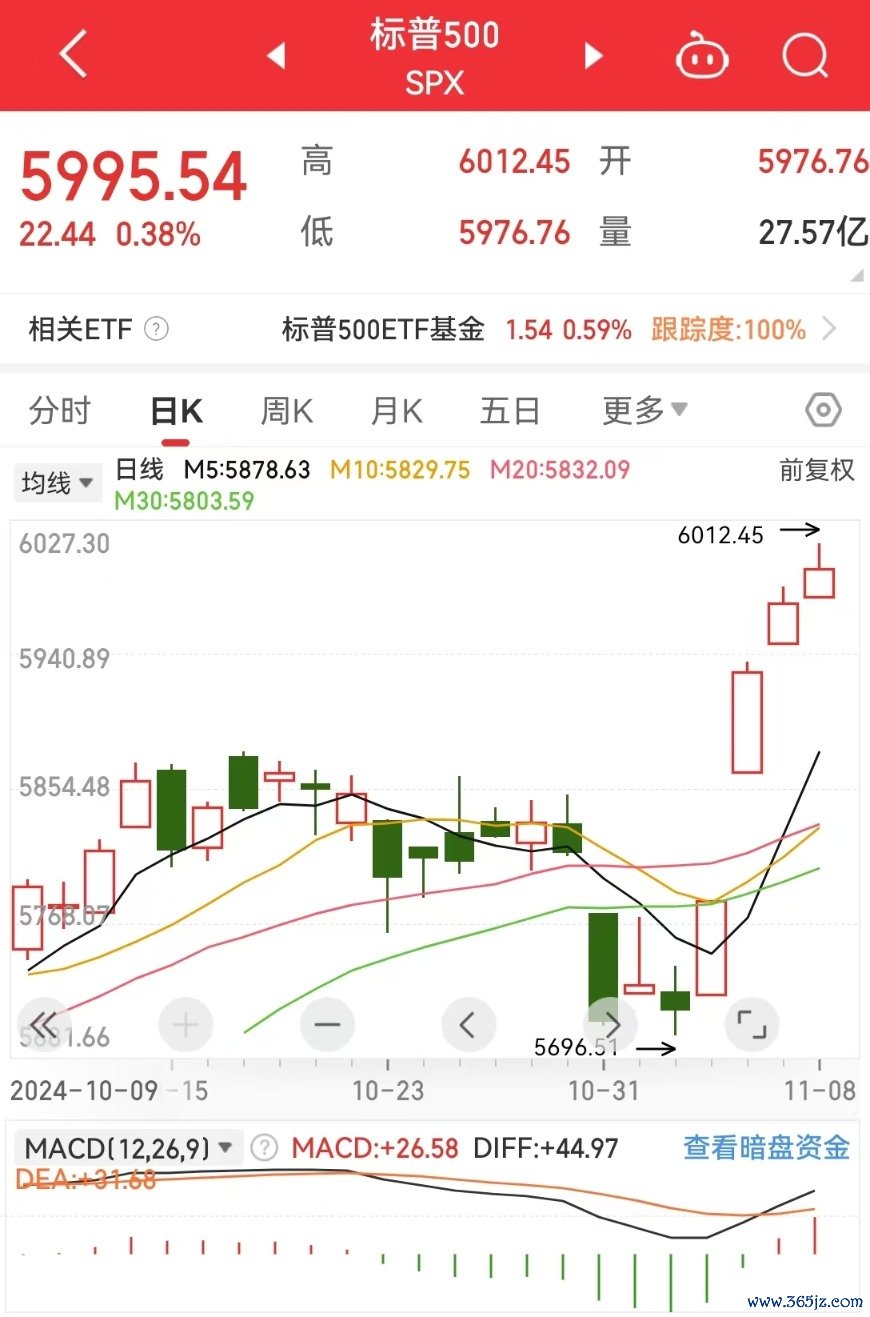Change the 前复权 adjustment setting

pyautogui.click(x=817, y=470)
